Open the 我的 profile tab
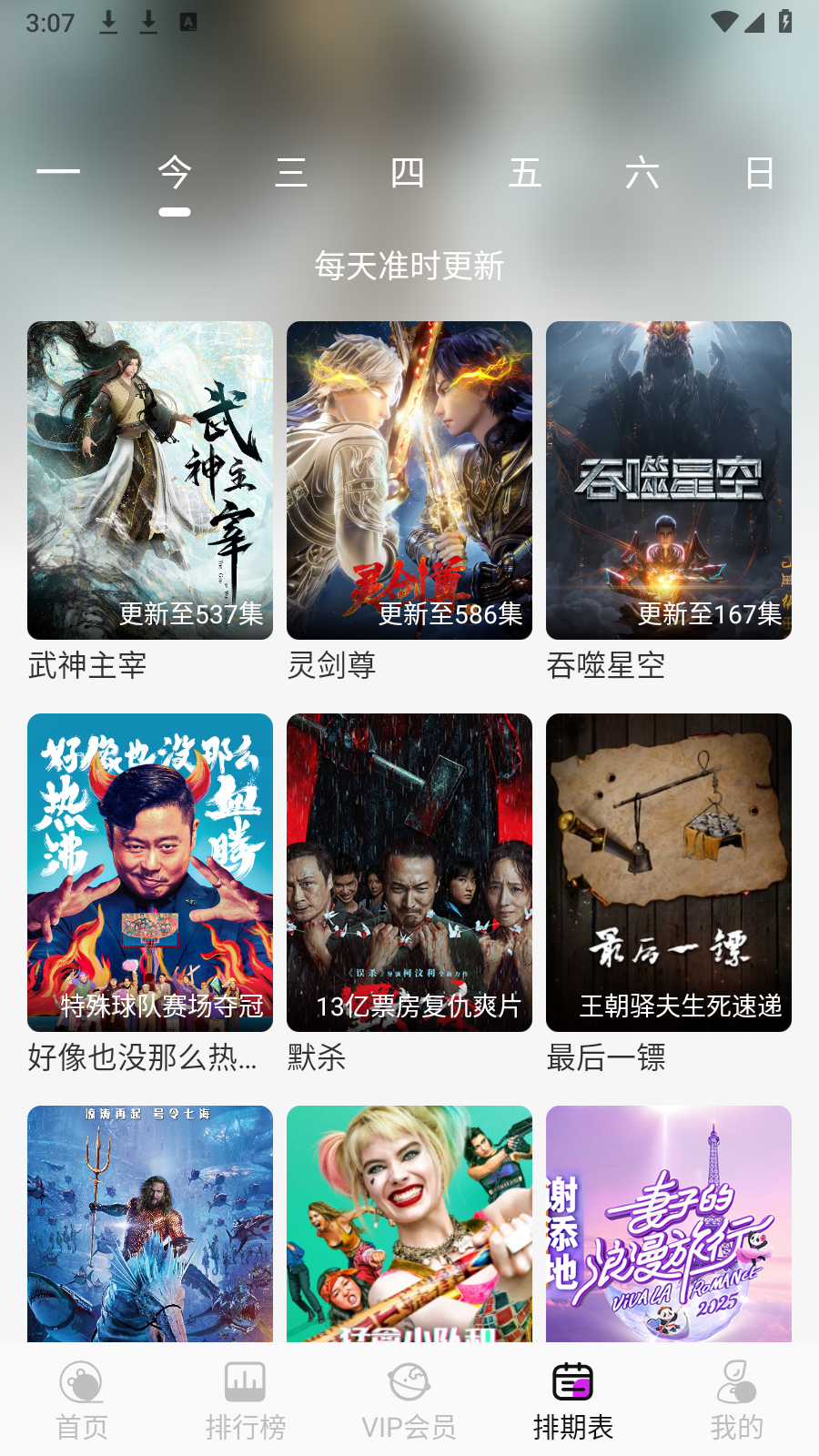The image size is (819, 1456). (737, 1400)
